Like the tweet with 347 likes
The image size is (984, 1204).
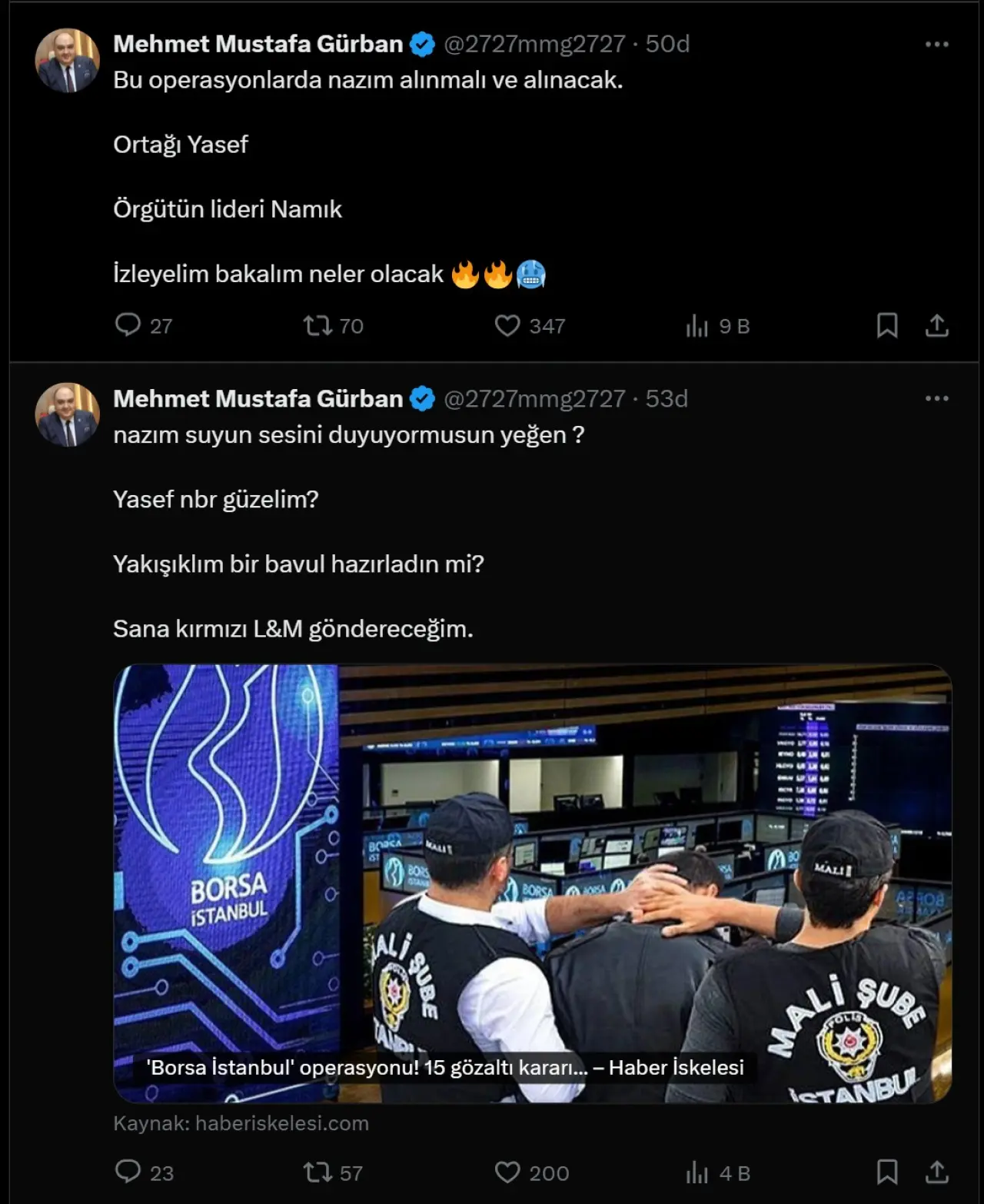coord(507,325)
